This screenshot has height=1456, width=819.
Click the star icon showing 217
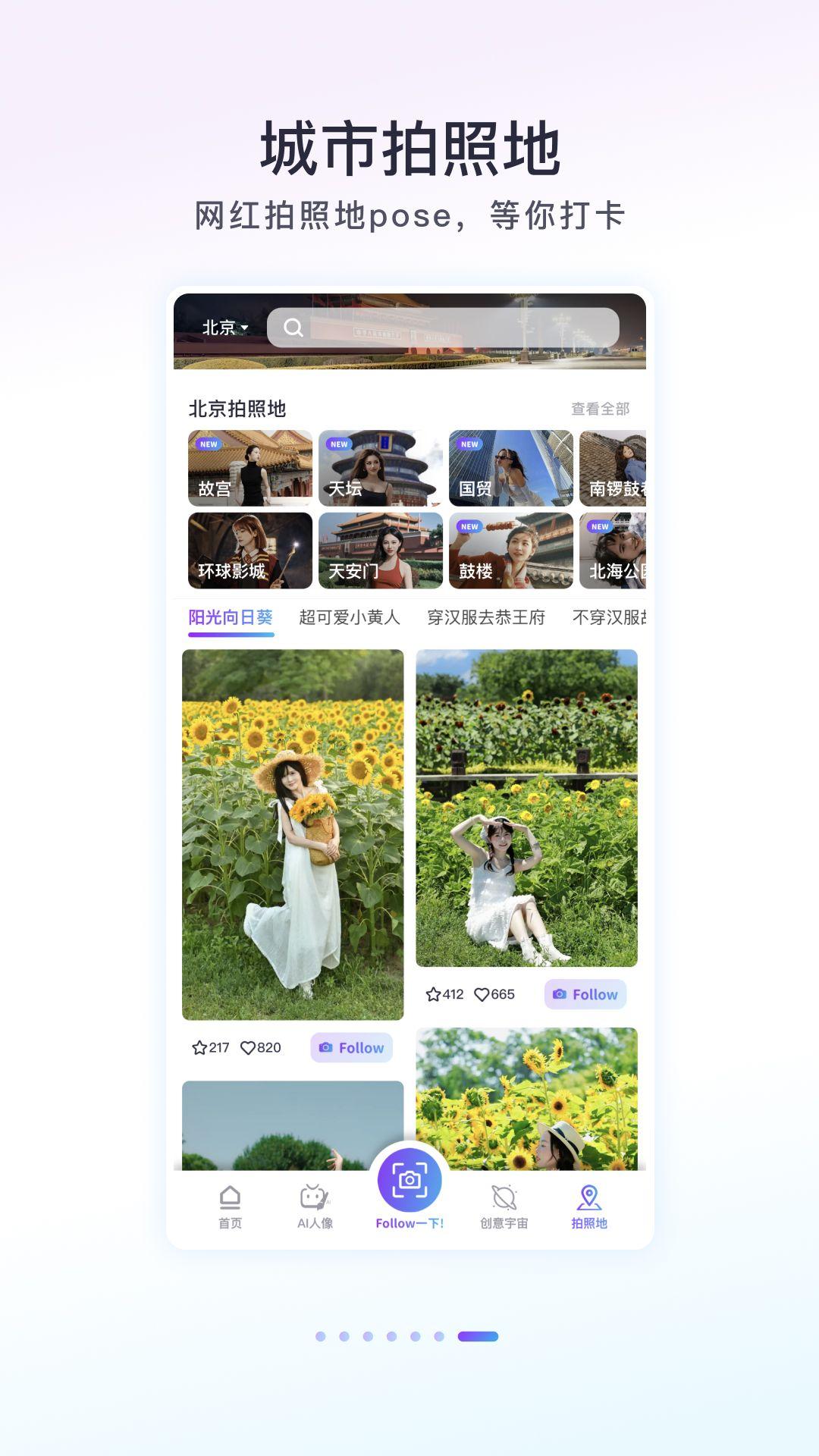[x=201, y=1048]
